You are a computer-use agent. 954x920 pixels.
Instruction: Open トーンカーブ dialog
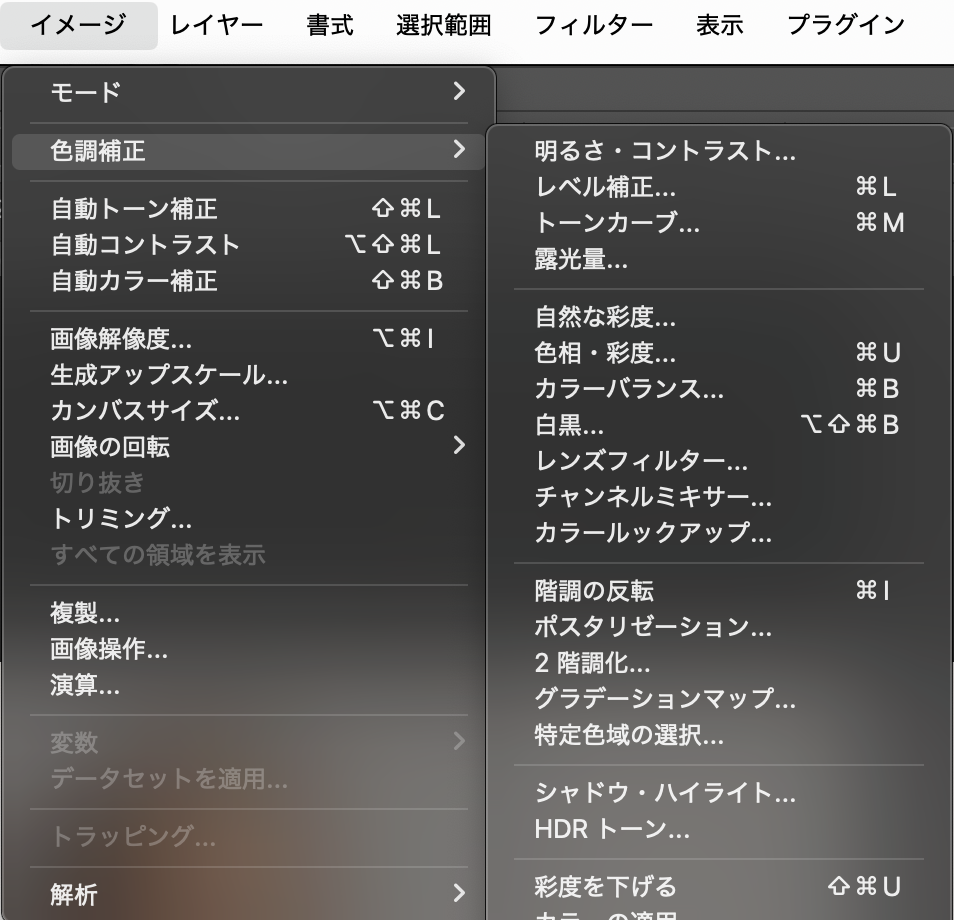click(617, 223)
